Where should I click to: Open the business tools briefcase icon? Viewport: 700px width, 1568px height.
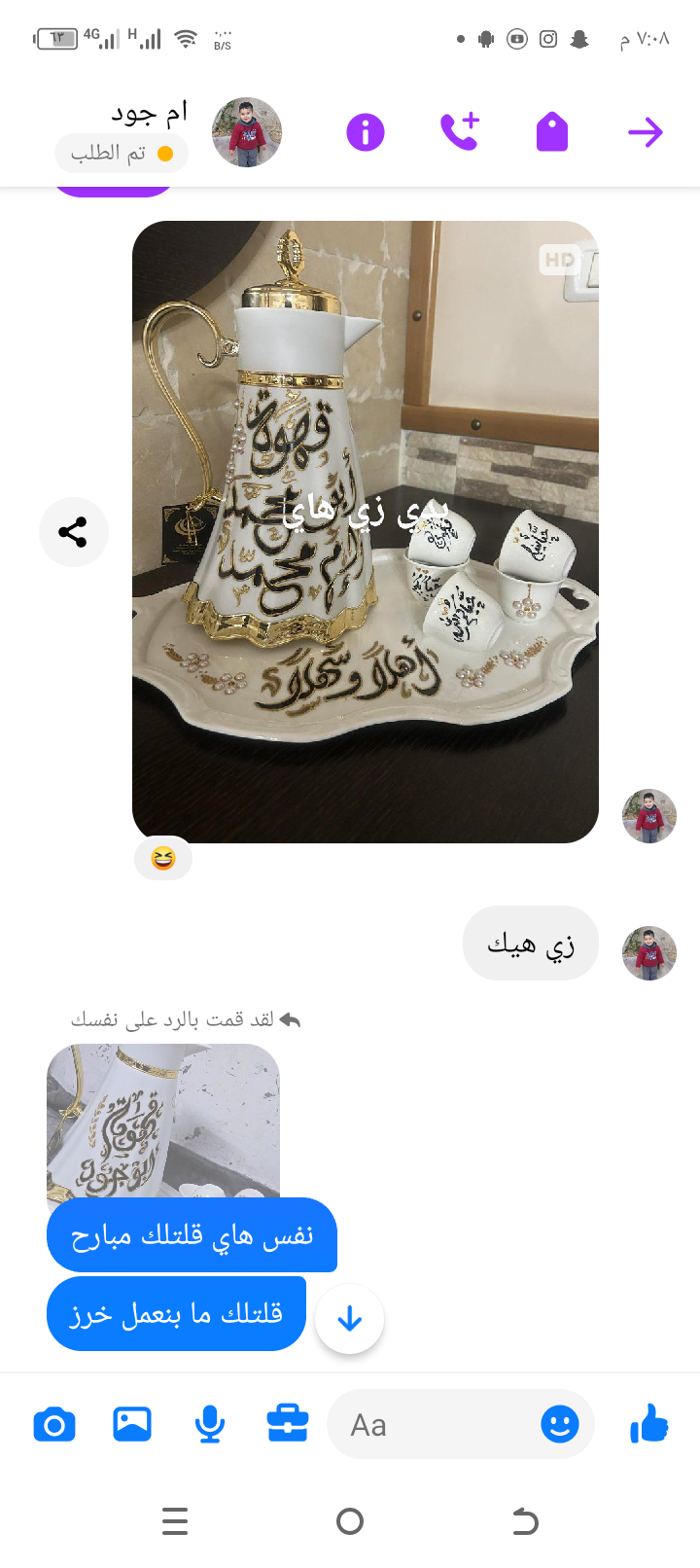pyautogui.click(x=288, y=1425)
